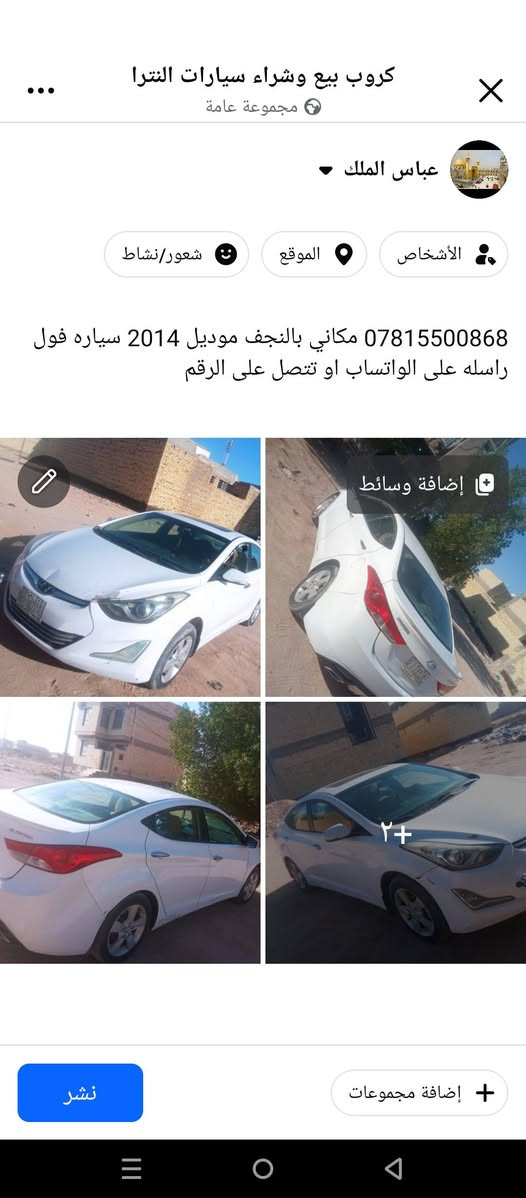The height and width of the screenshot is (1198, 526).
Task: Select the شعور/نشاط feeling chip
Action: point(177,254)
